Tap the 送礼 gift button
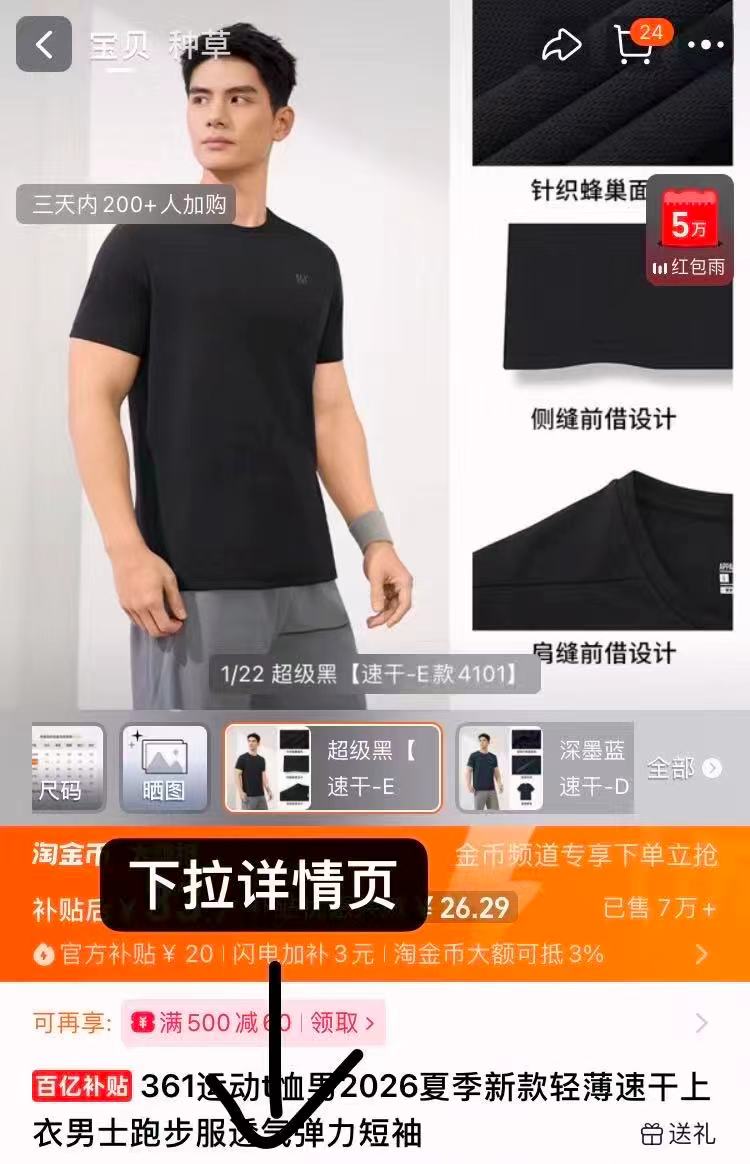 pos(678,1133)
